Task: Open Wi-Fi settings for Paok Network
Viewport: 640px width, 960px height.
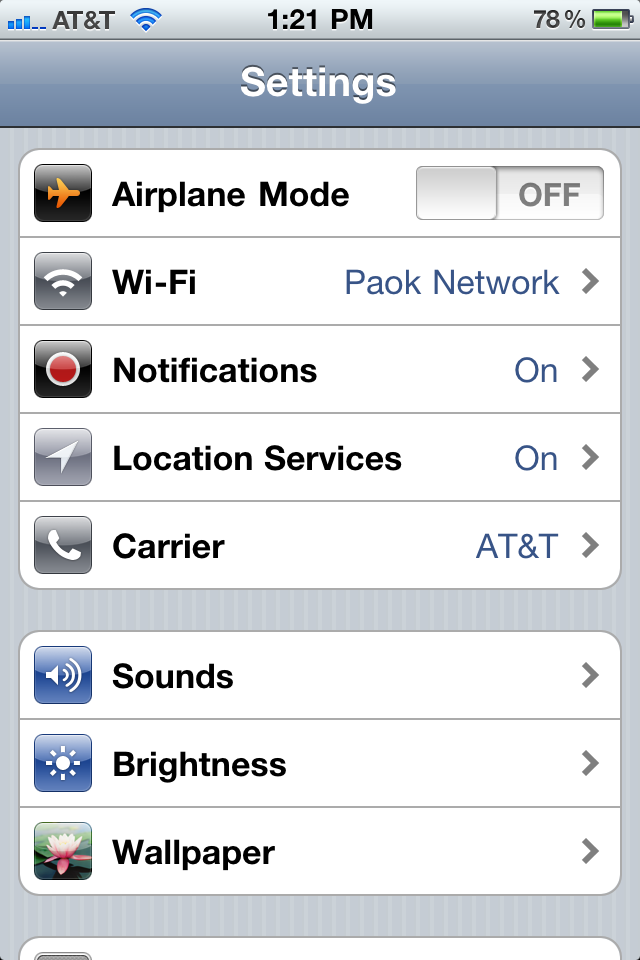Action: point(320,282)
